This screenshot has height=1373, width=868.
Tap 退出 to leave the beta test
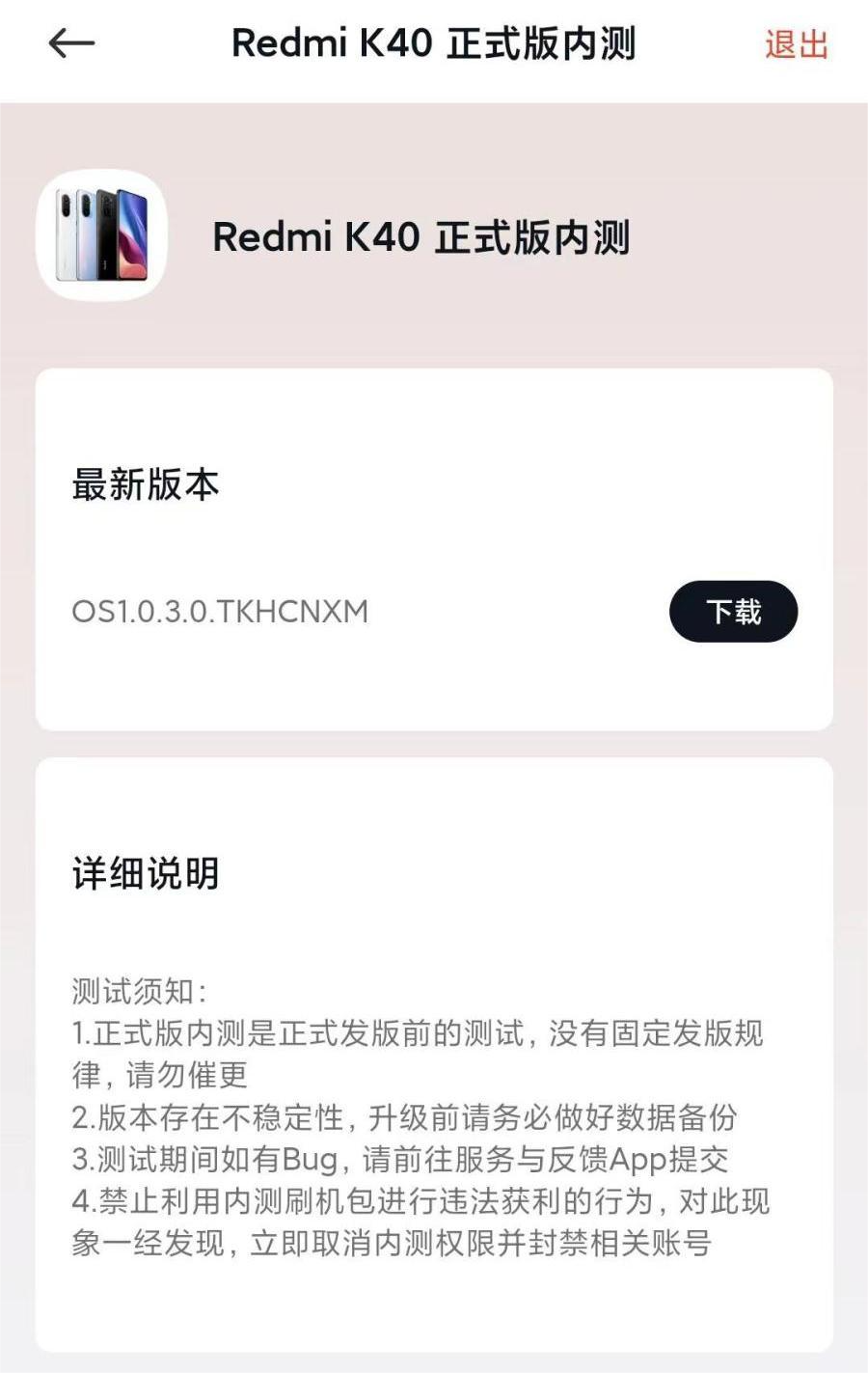pos(797,44)
